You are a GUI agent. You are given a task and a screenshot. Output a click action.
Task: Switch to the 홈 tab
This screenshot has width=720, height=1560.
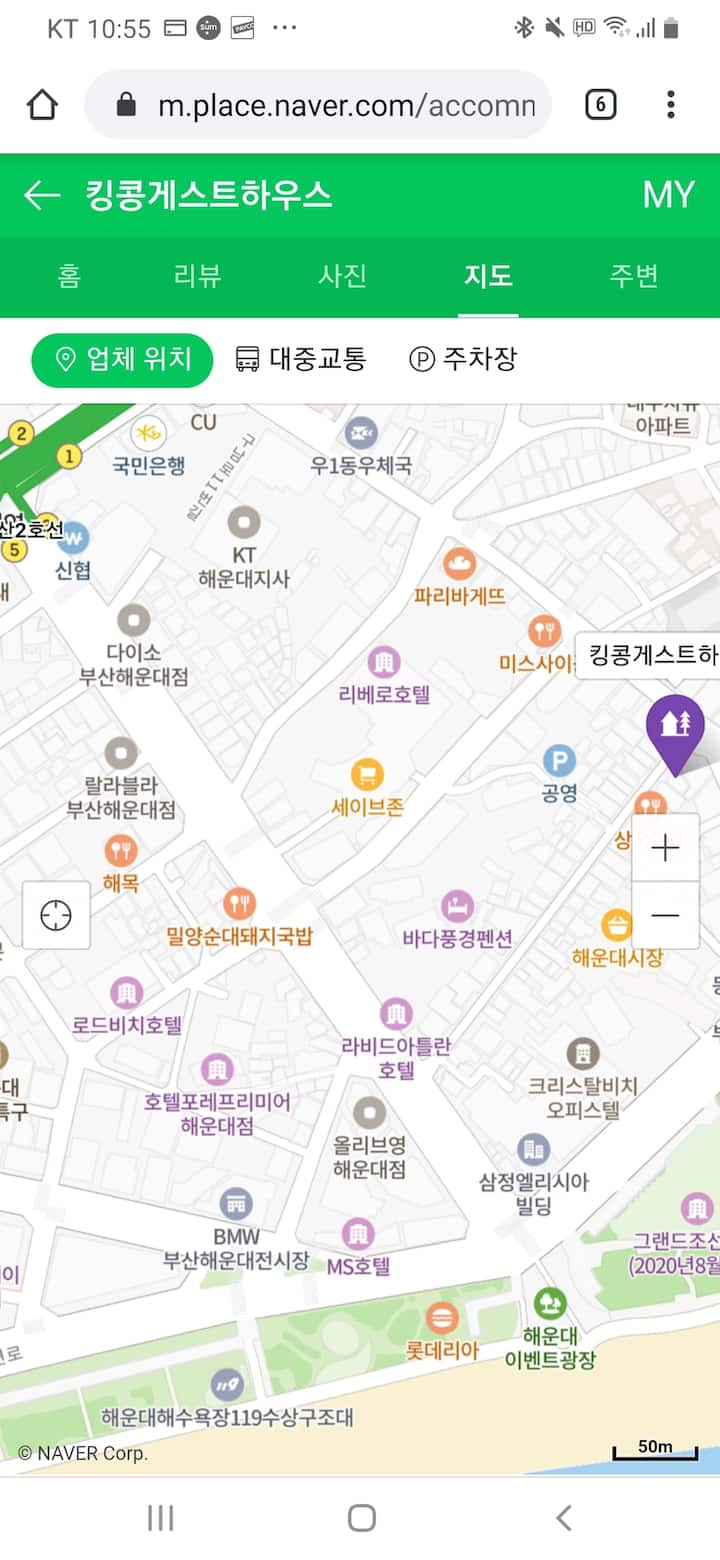click(69, 276)
